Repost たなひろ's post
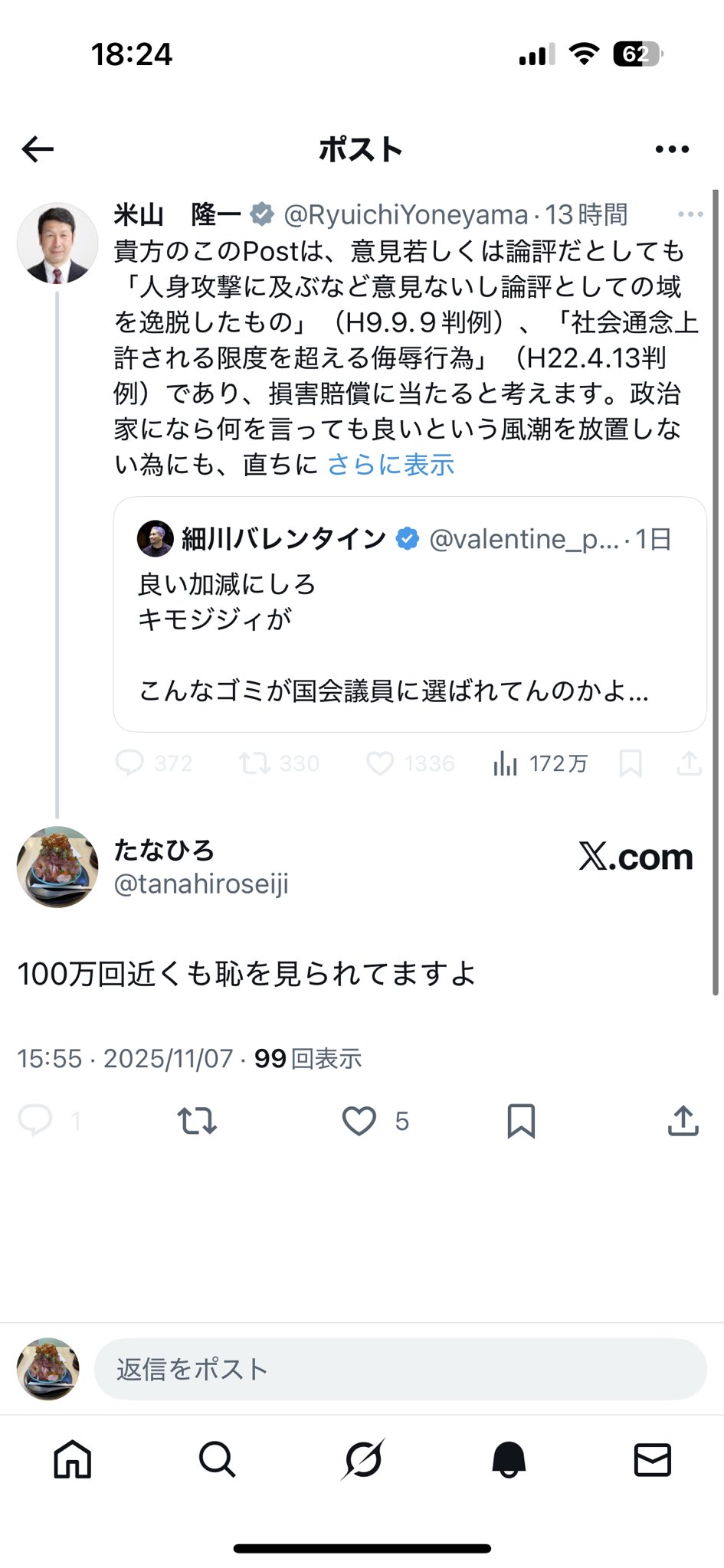The width and height of the screenshot is (724, 1568). (197, 1121)
